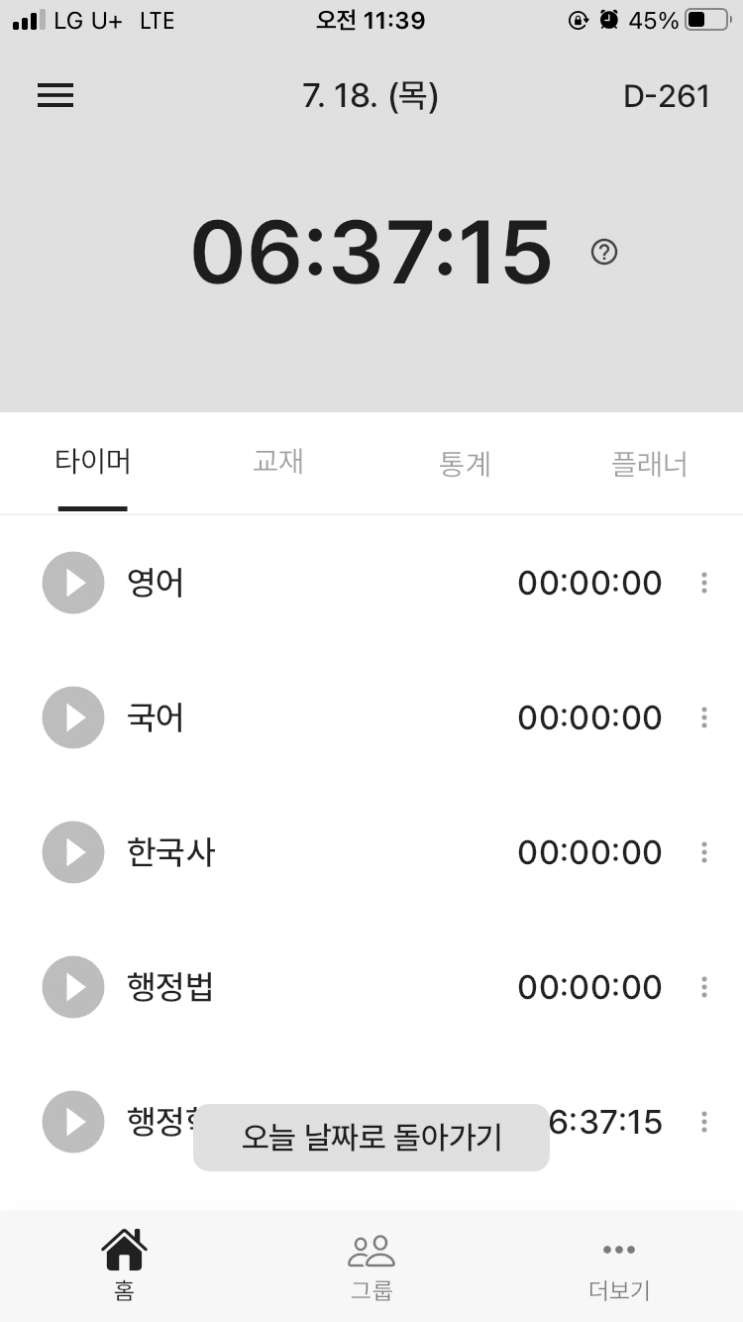Switch to the 교재 tab
743x1322 pixels.
(x=278, y=462)
